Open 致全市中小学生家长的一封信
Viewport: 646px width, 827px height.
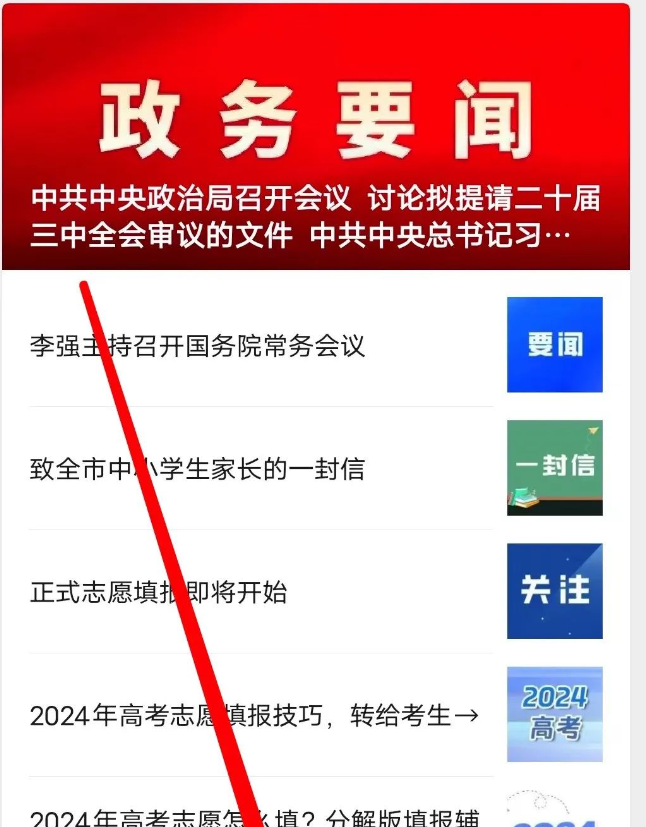pos(198,468)
